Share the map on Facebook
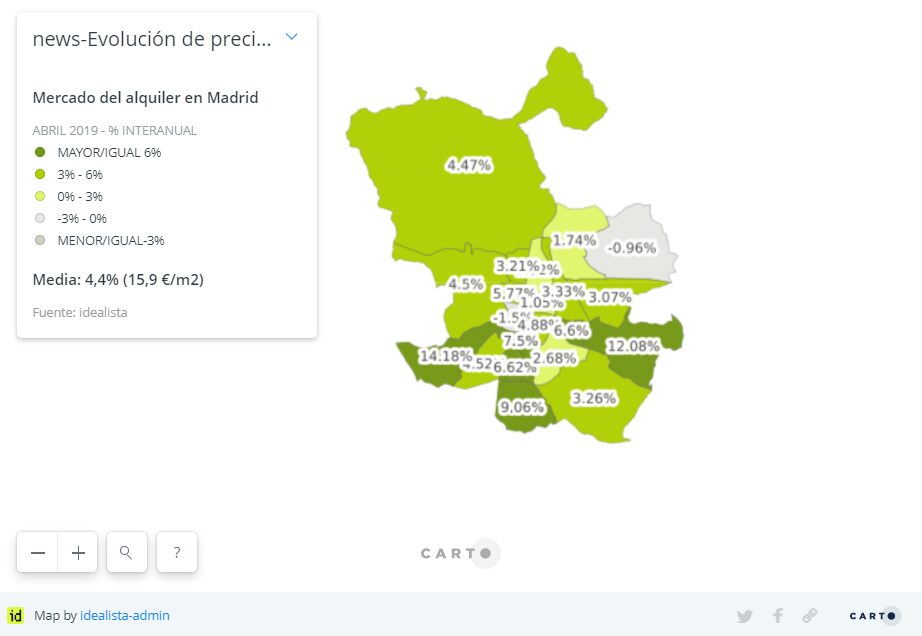922x636 pixels. pyautogui.click(x=777, y=616)
